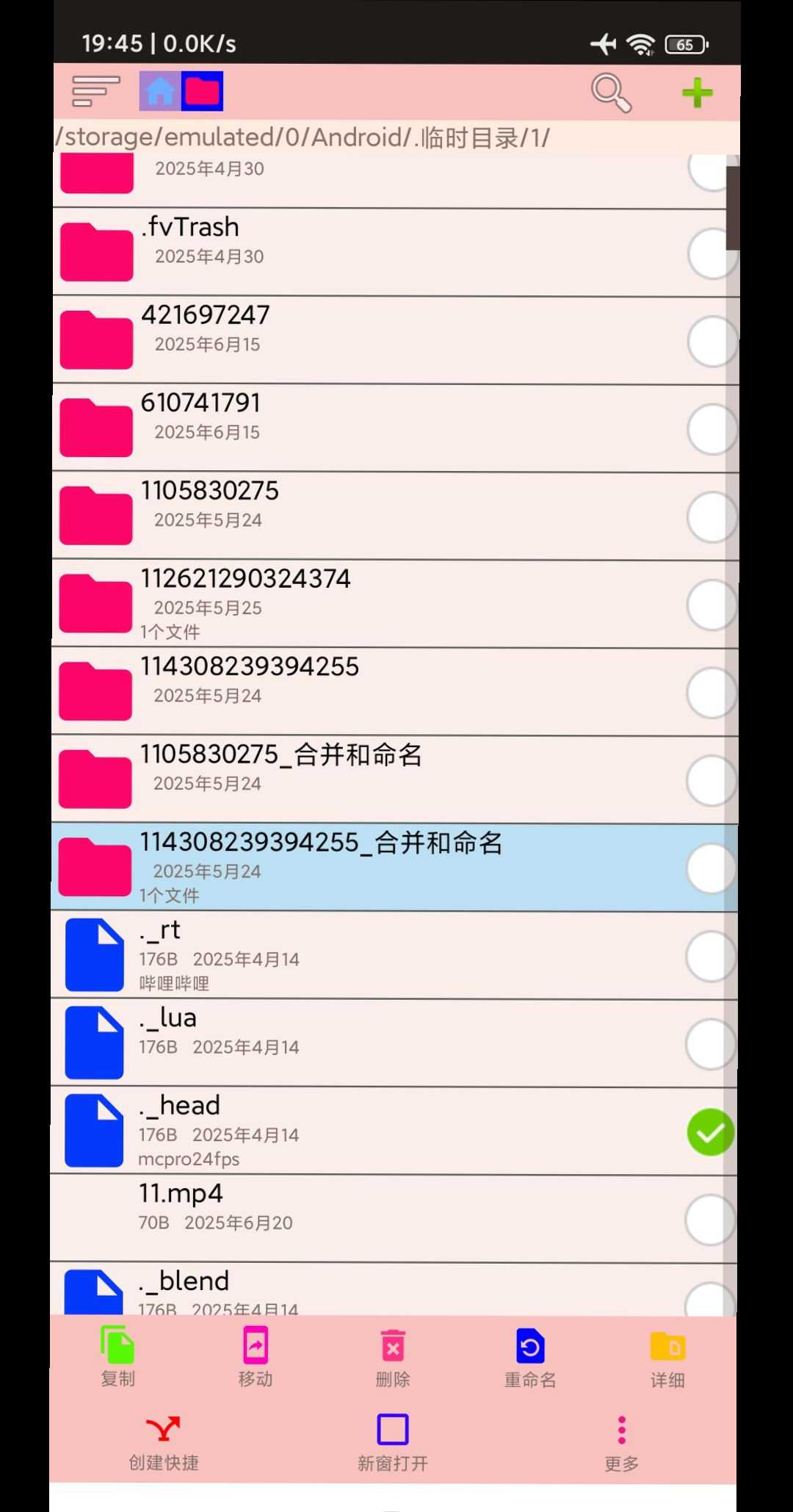Viewport: 793px width, 1512px height.
Task: Rename the selected file with 重命名
Action: pos(530,1357)
